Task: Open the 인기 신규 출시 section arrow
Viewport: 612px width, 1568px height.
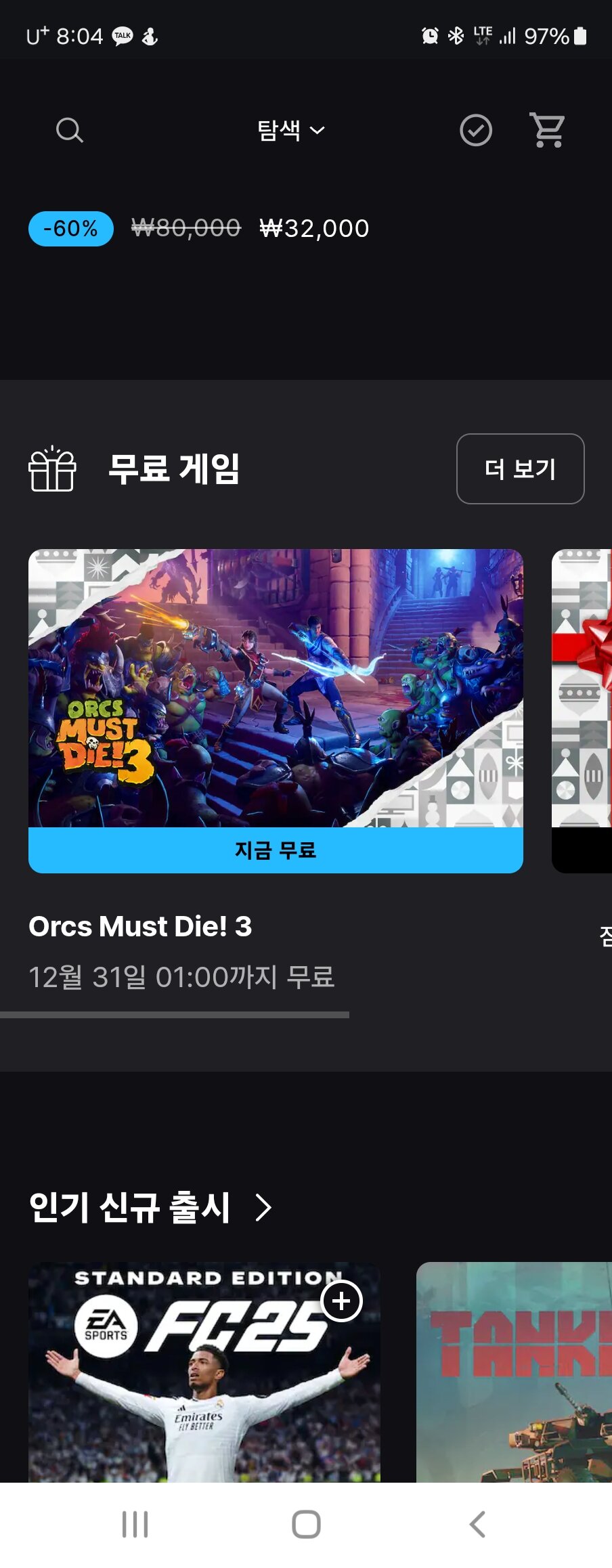Action: 263,1207
